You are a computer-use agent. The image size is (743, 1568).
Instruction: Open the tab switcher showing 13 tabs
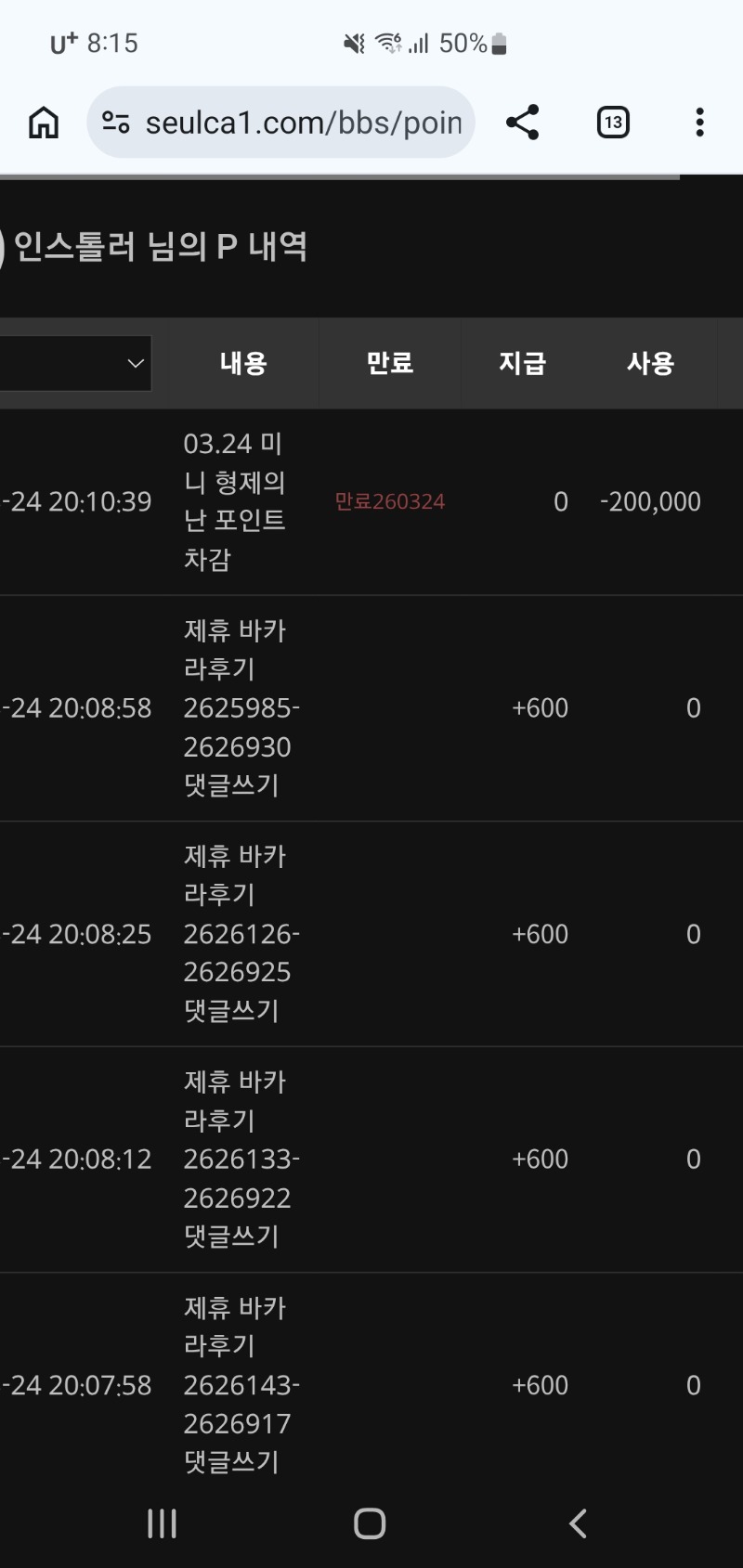pos(613,123)
